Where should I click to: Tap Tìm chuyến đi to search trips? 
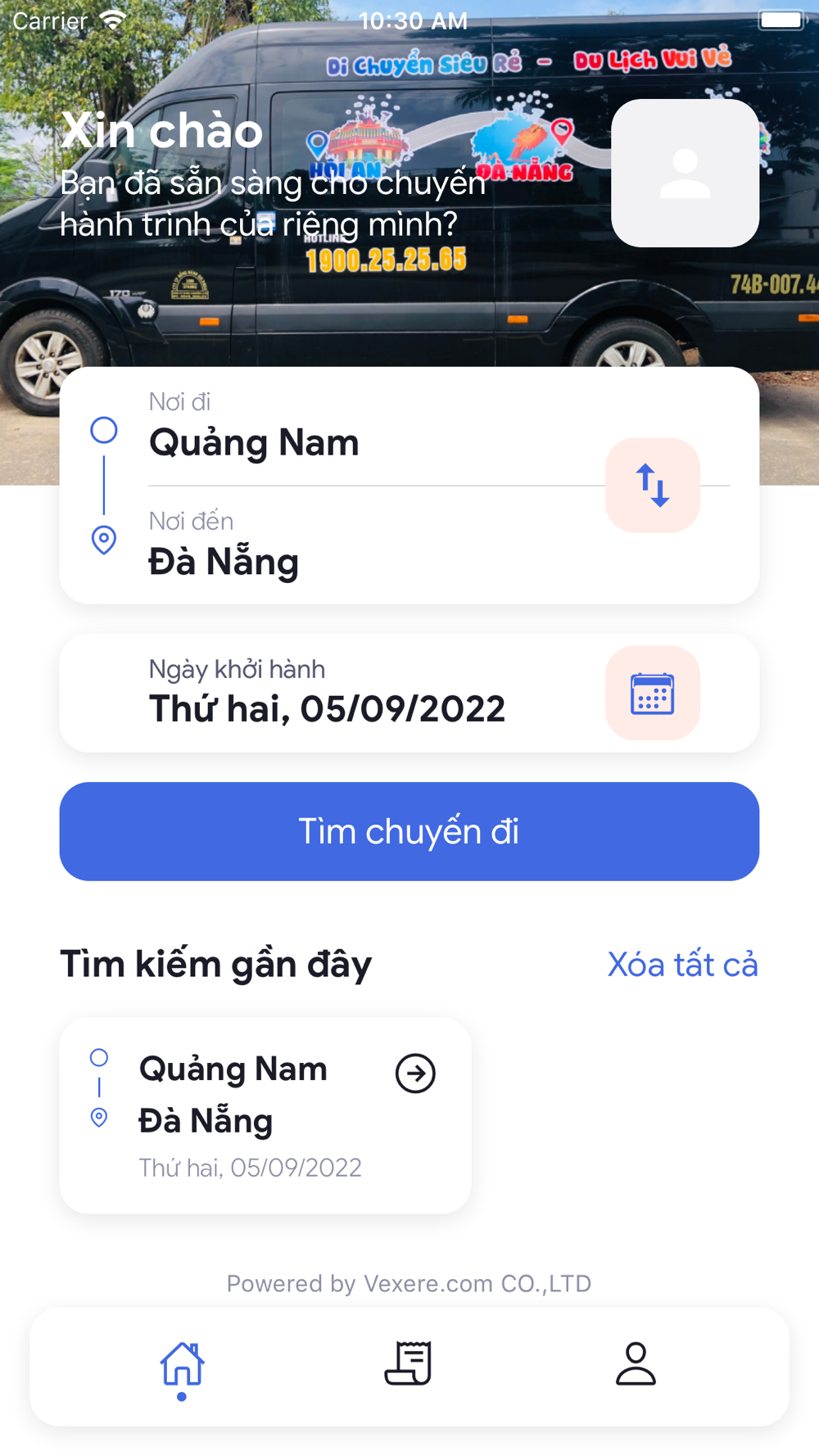409,831
